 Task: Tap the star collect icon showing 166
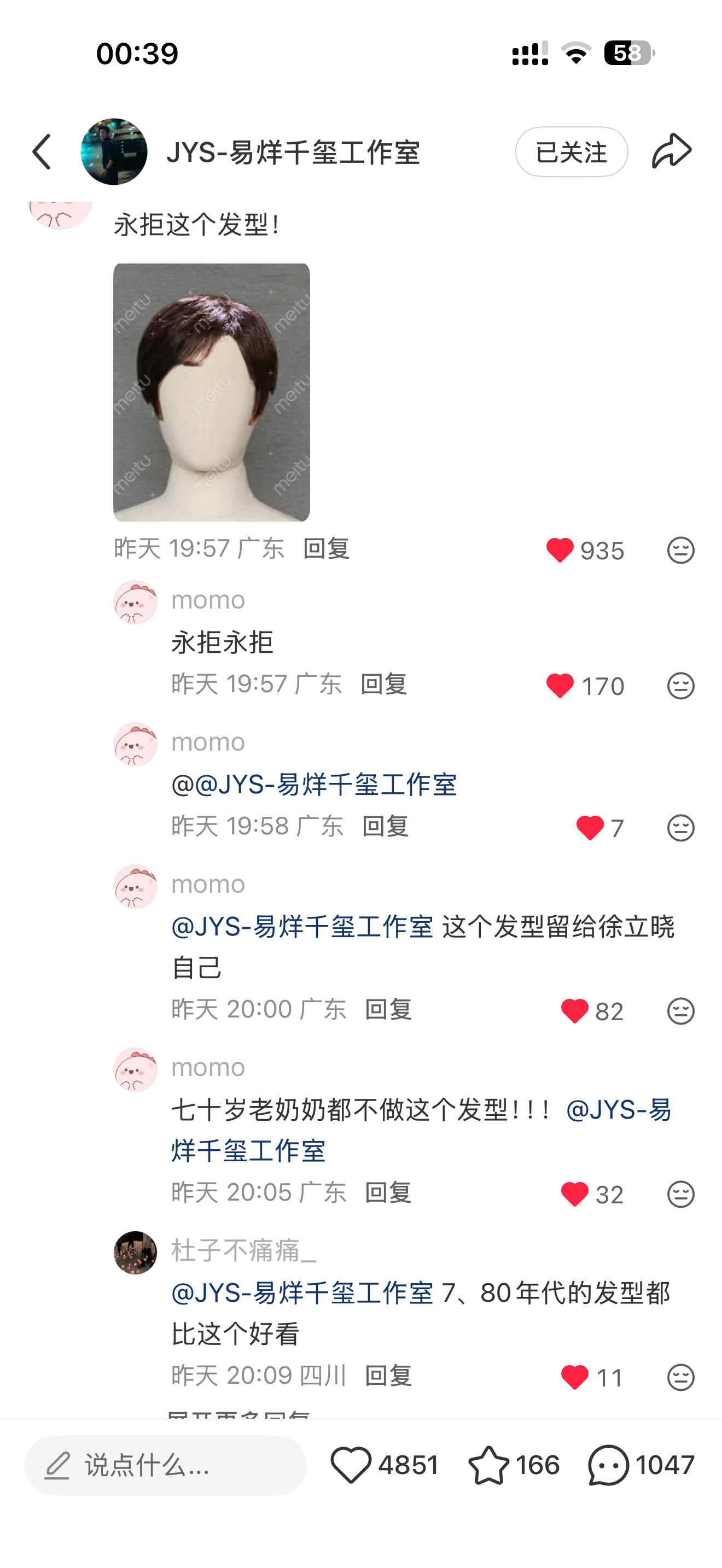[x=490, y=1465]
